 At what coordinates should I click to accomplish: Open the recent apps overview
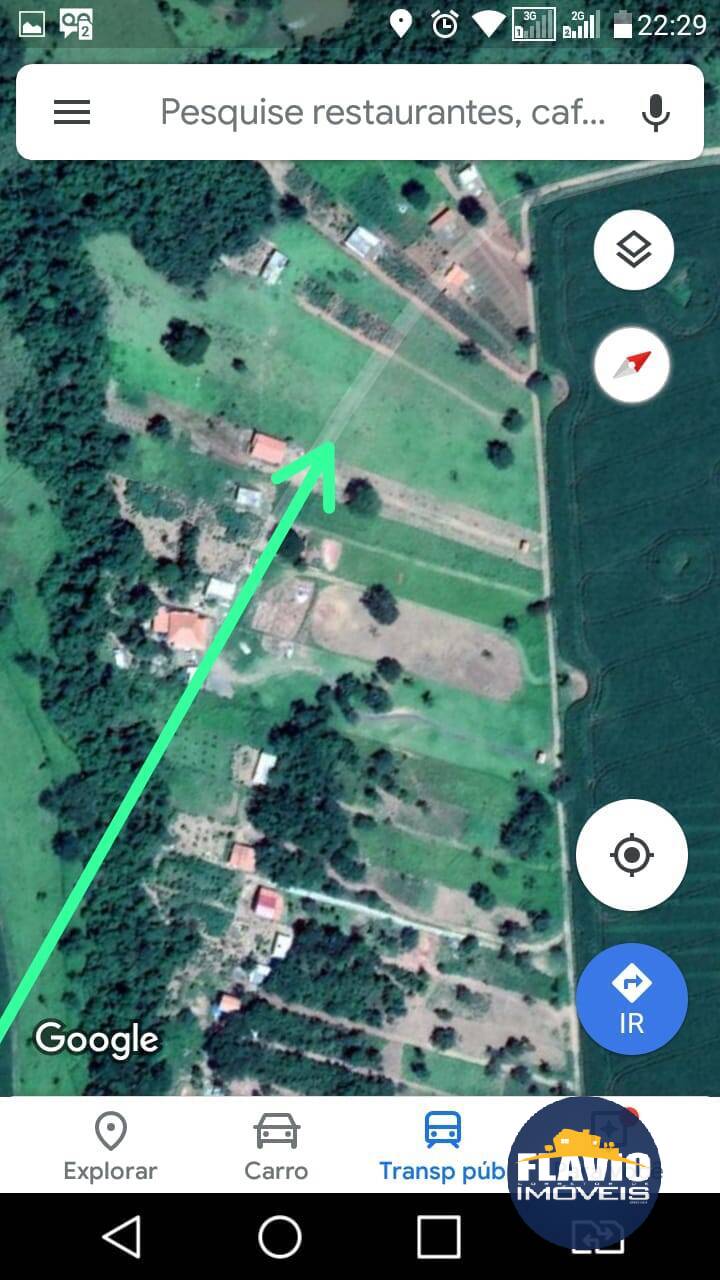[438, 1237]
